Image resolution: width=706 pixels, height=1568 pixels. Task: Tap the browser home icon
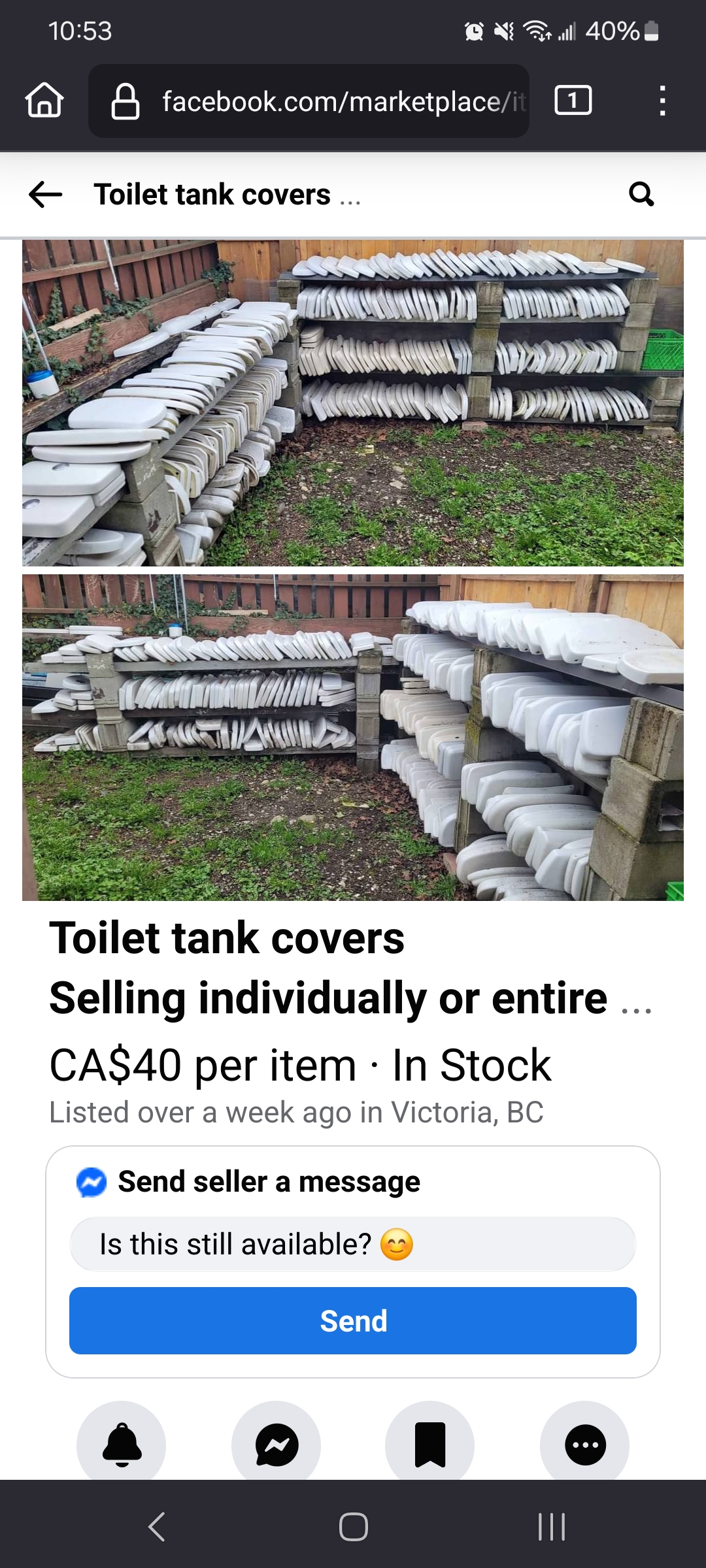pos(44,101)
